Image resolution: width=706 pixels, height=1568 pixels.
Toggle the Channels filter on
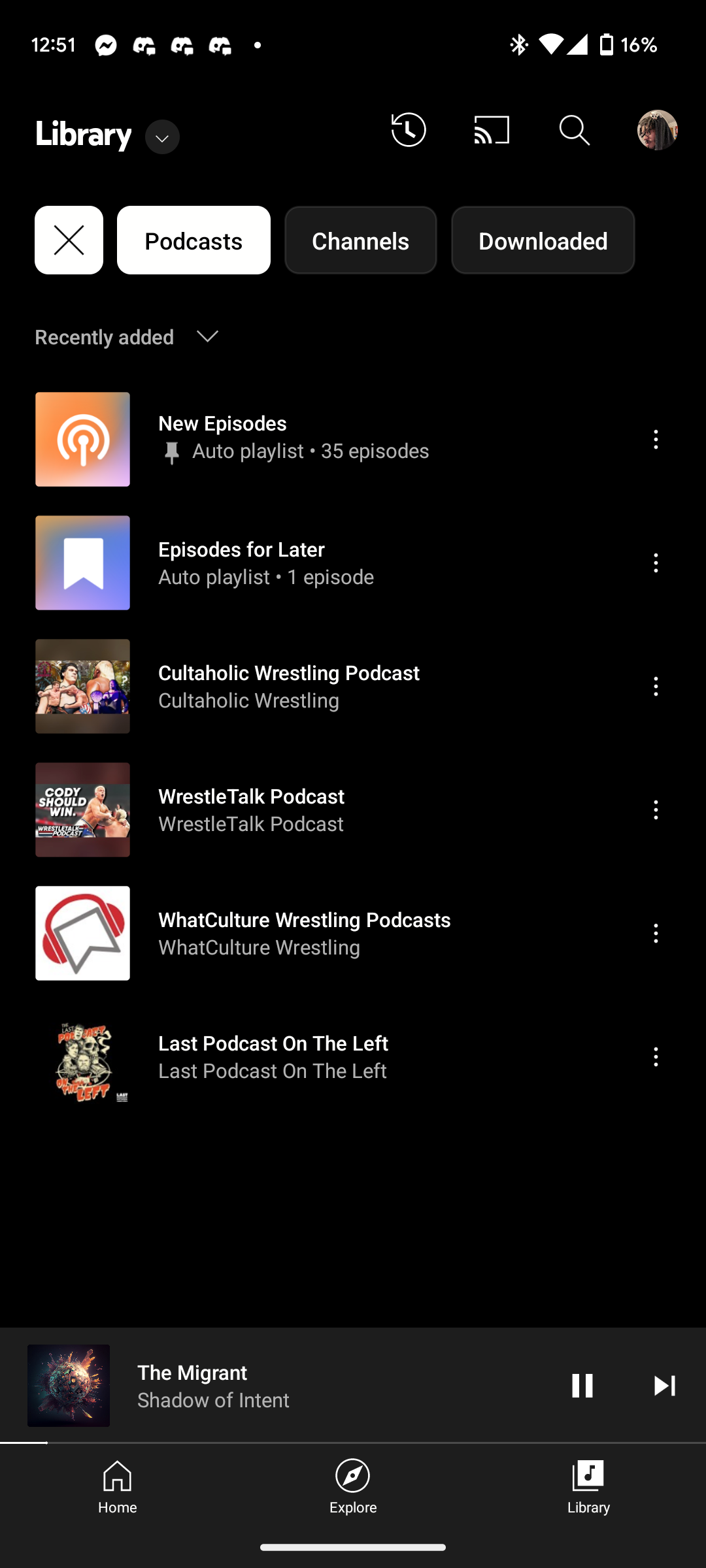coord(360,240)
